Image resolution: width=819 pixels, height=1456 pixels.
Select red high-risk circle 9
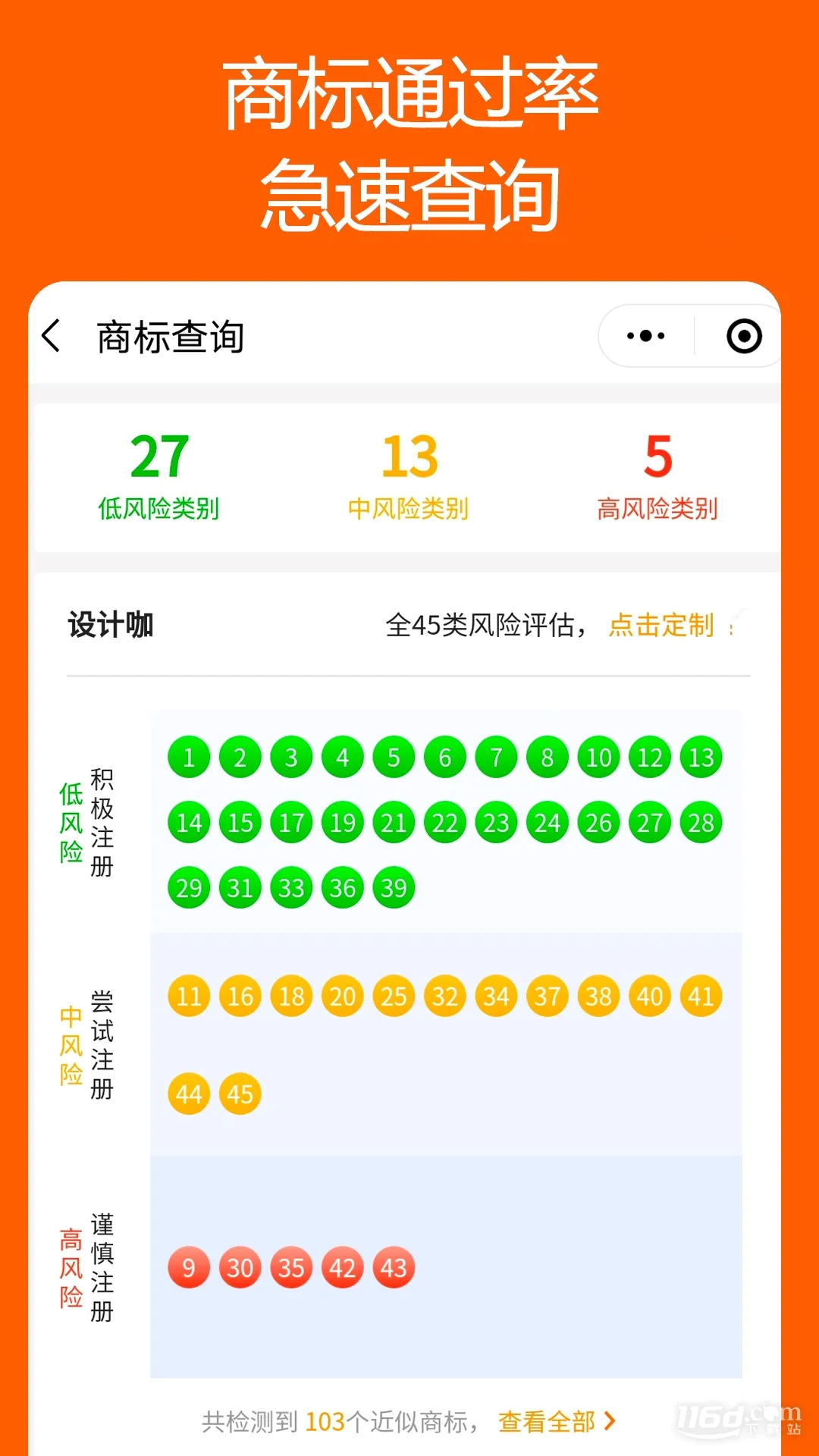(189, 1267)
